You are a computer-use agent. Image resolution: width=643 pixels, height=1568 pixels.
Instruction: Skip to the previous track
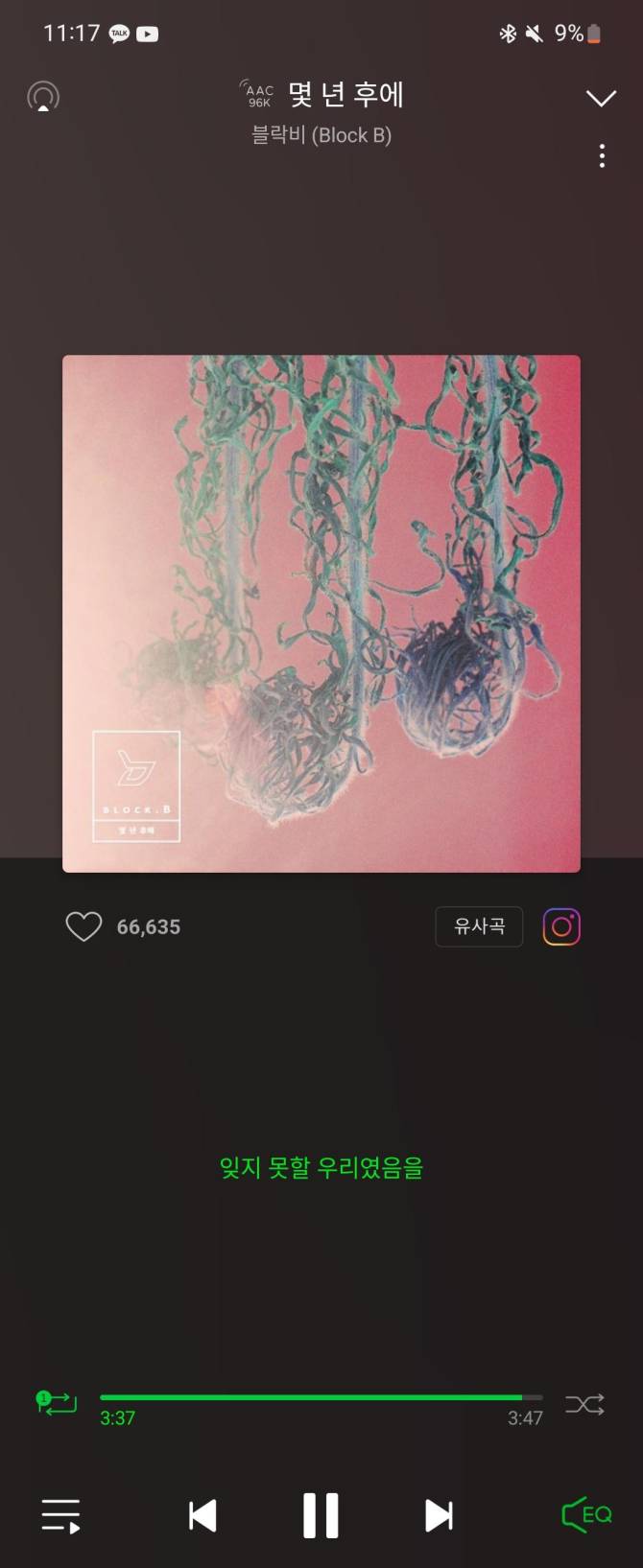click(x=202, y=1515)
